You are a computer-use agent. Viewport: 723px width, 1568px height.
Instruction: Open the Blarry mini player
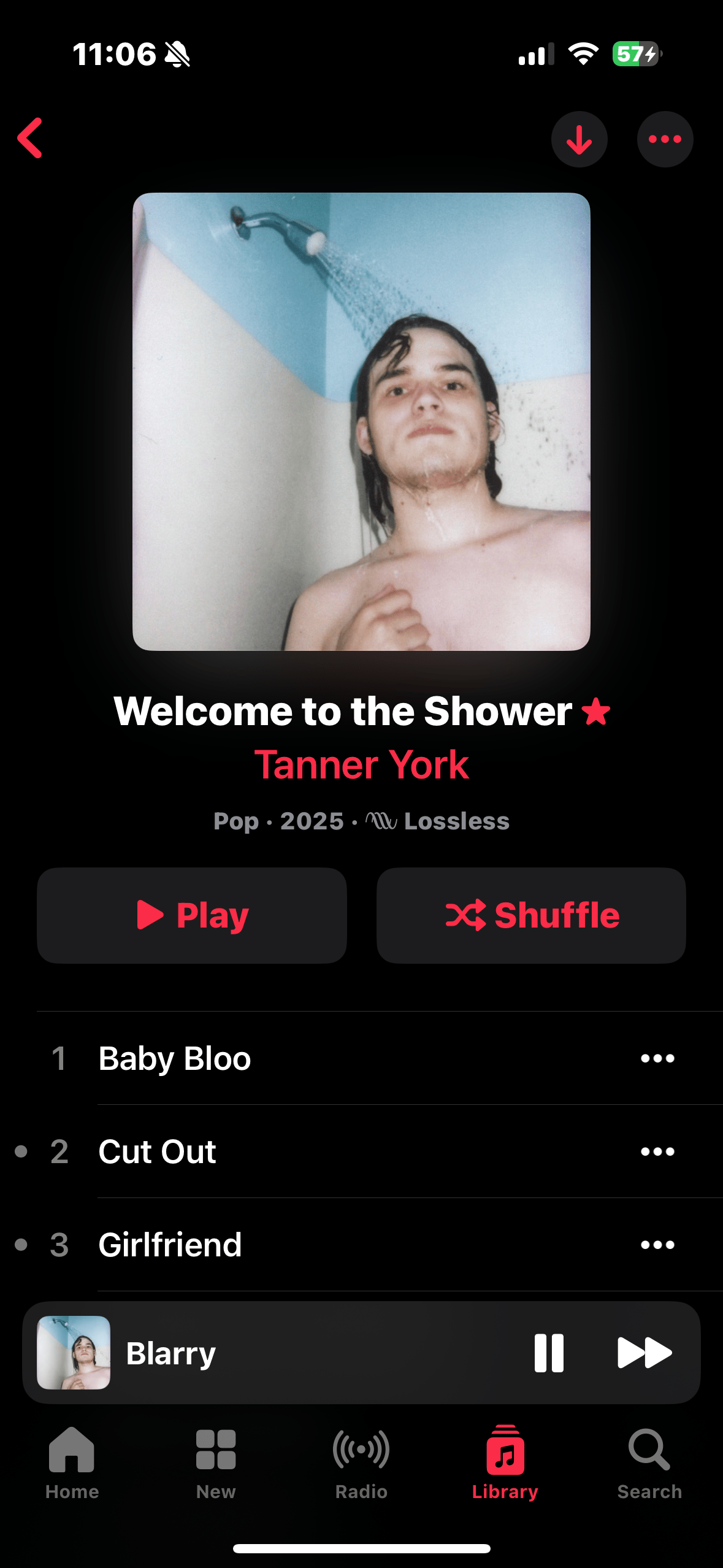click(270, 1353)
